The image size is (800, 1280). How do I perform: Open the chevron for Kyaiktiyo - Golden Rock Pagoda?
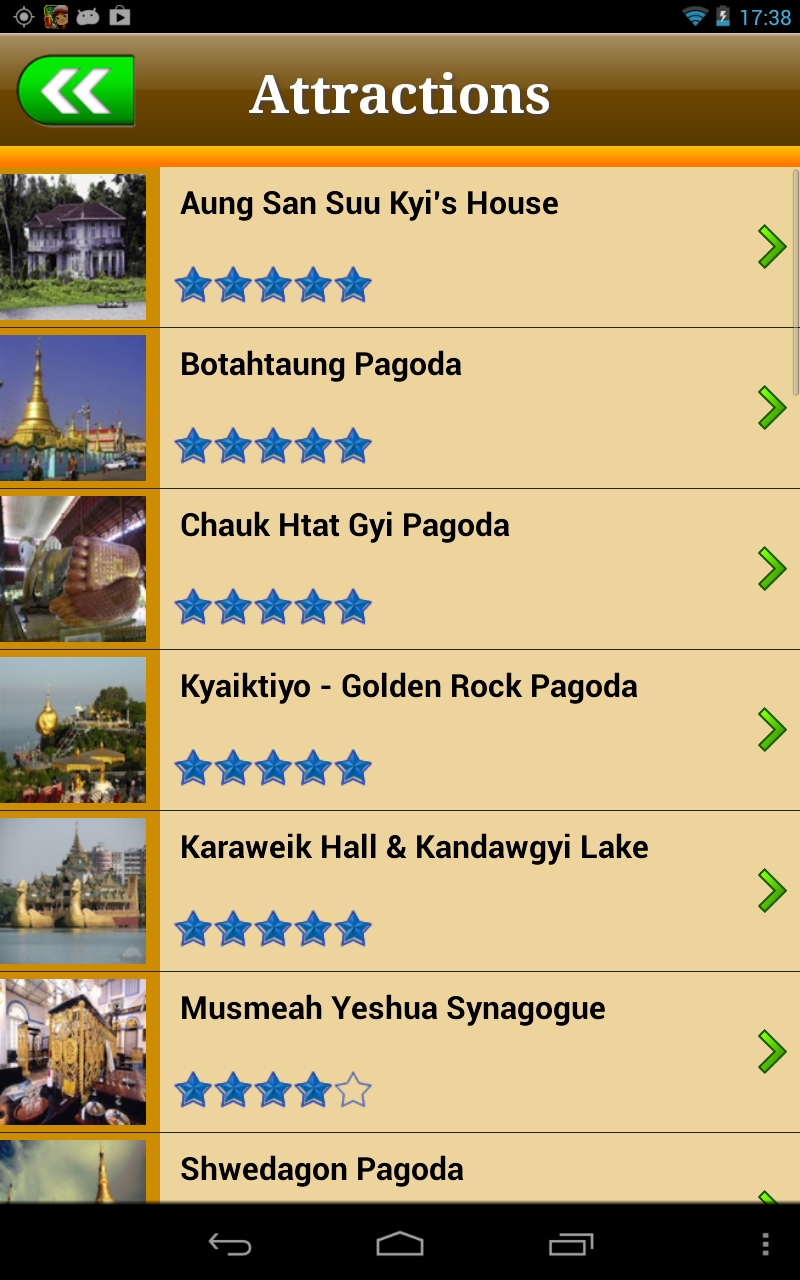(771, 729)
